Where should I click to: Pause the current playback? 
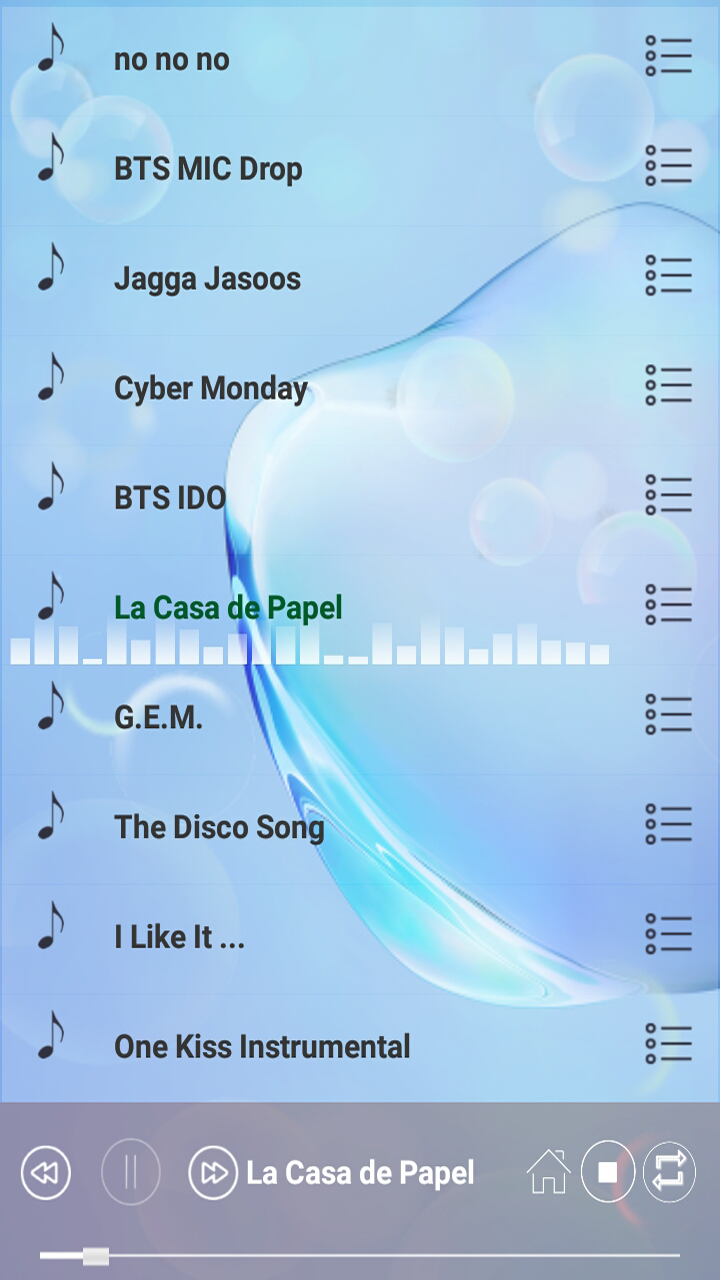130,1172
